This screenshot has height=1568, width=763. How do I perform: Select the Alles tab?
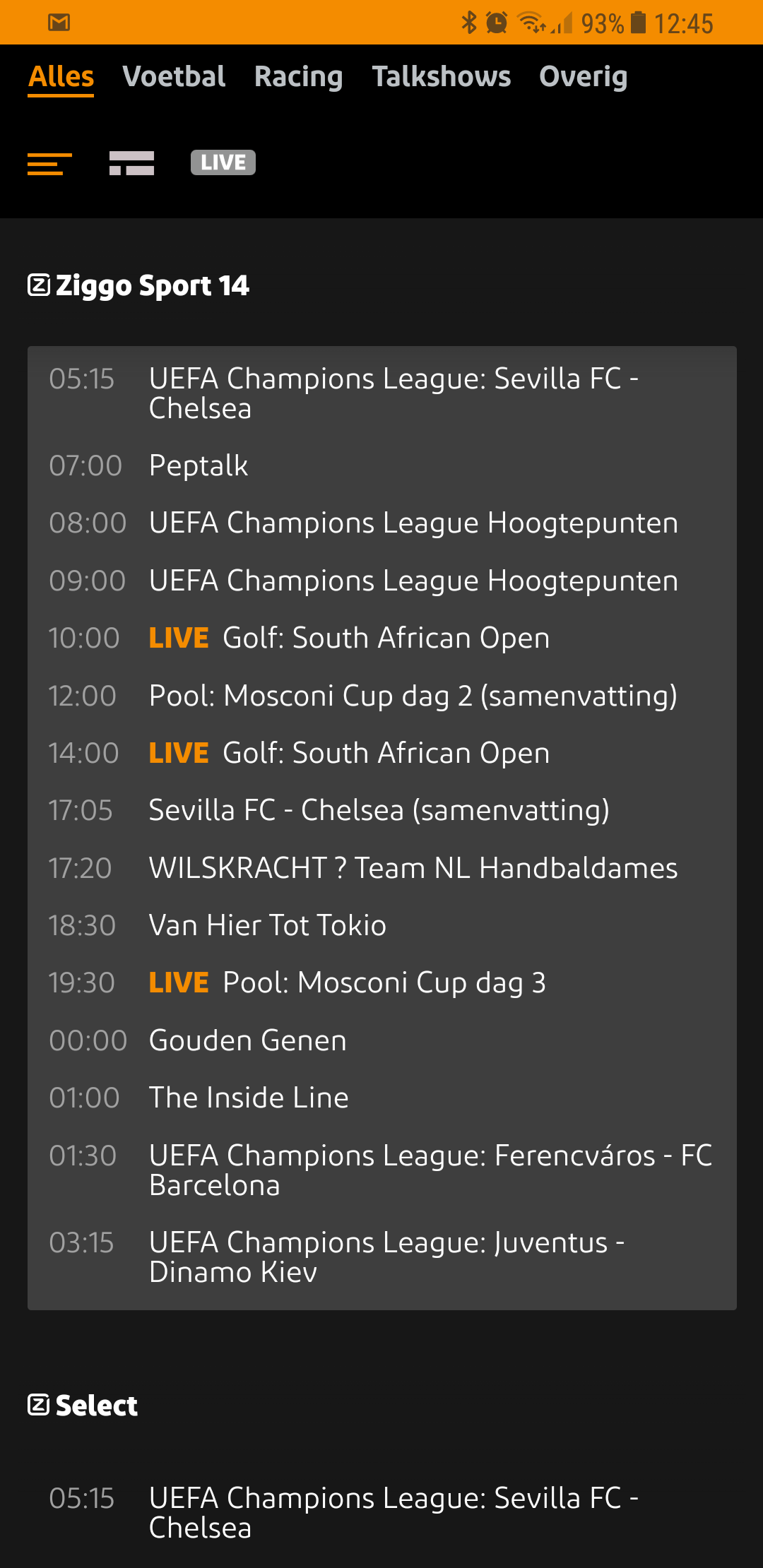coord(61,76)
